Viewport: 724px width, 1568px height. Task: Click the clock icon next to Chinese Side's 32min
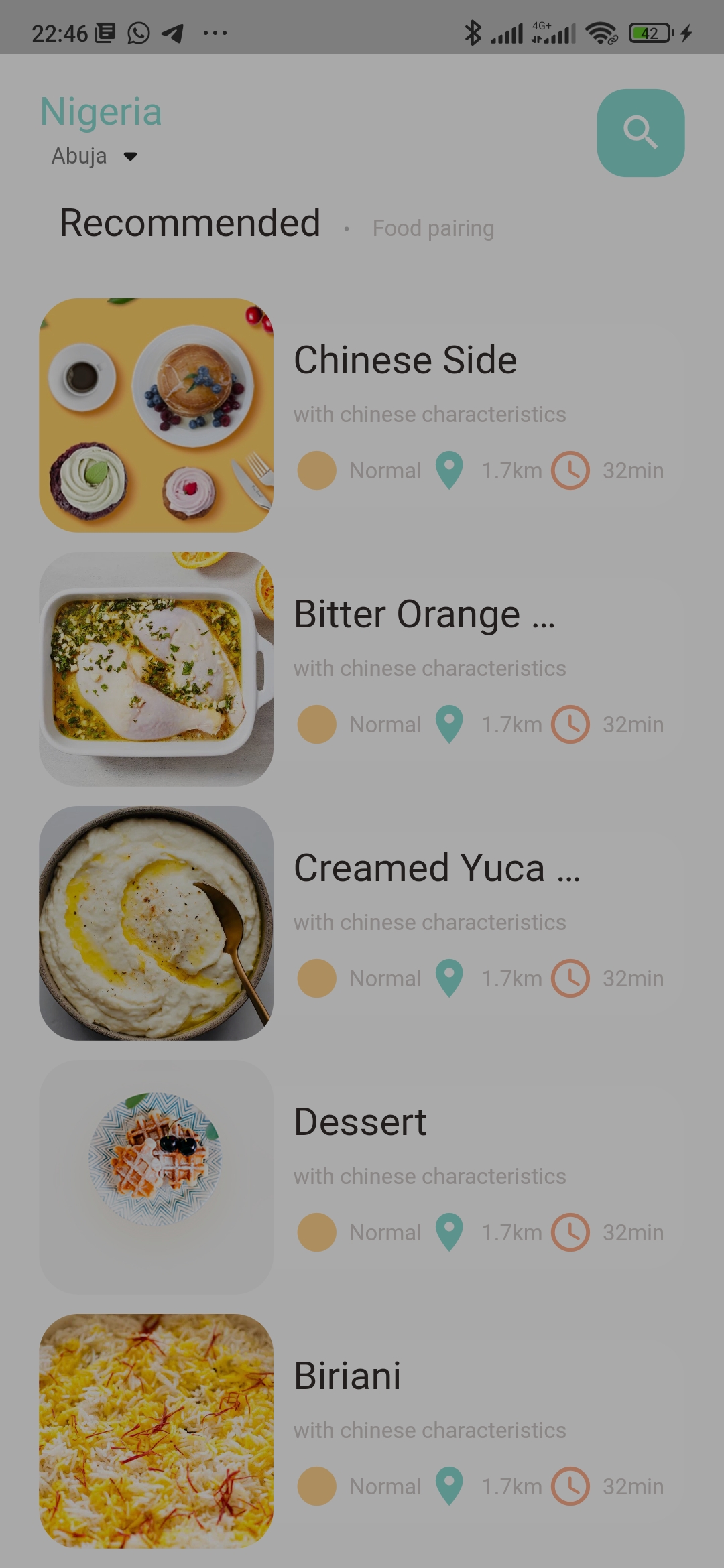coord(569,470)
